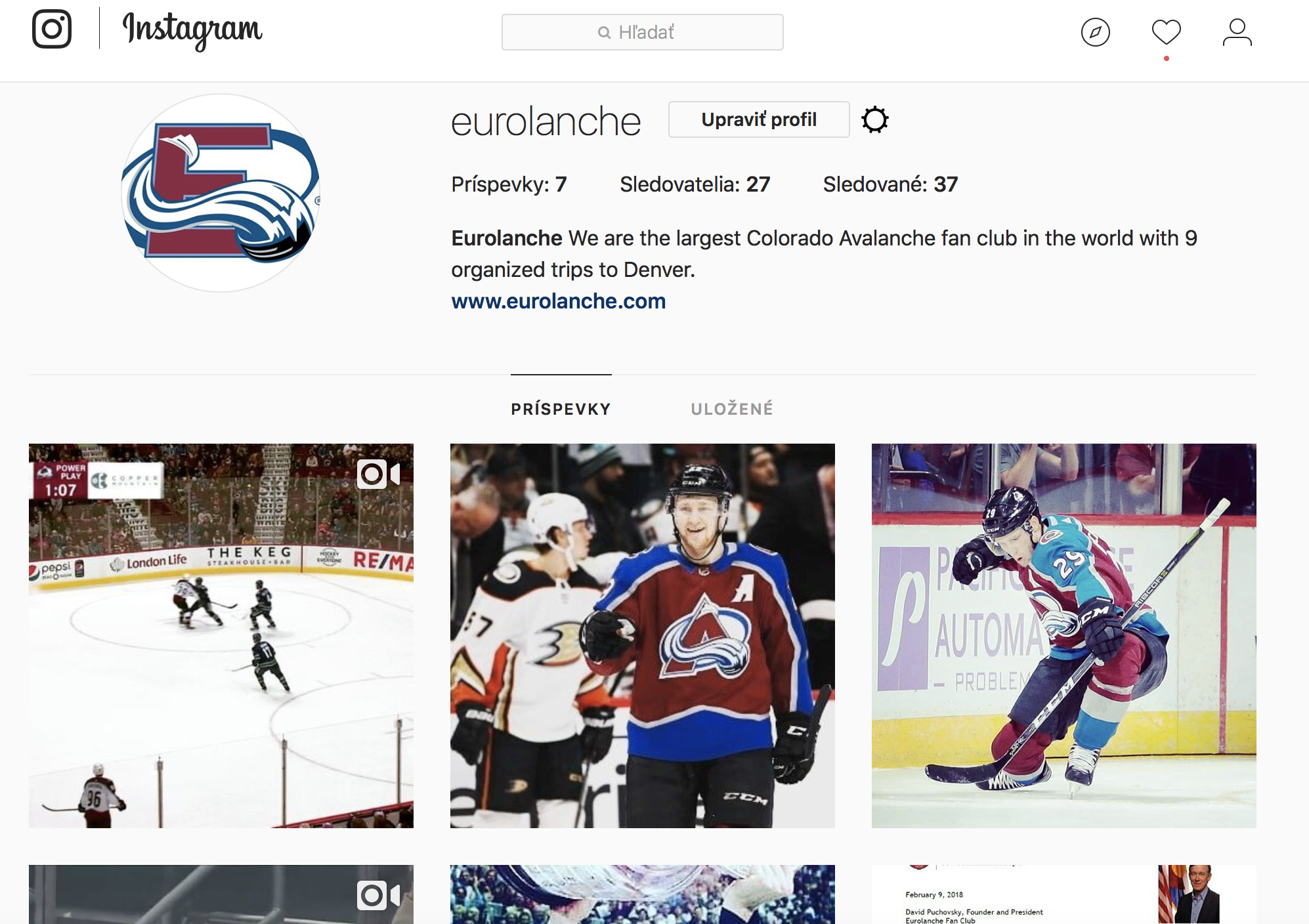Open the settings gear icon
The image size is (1309, 924).
pos(874,119)
